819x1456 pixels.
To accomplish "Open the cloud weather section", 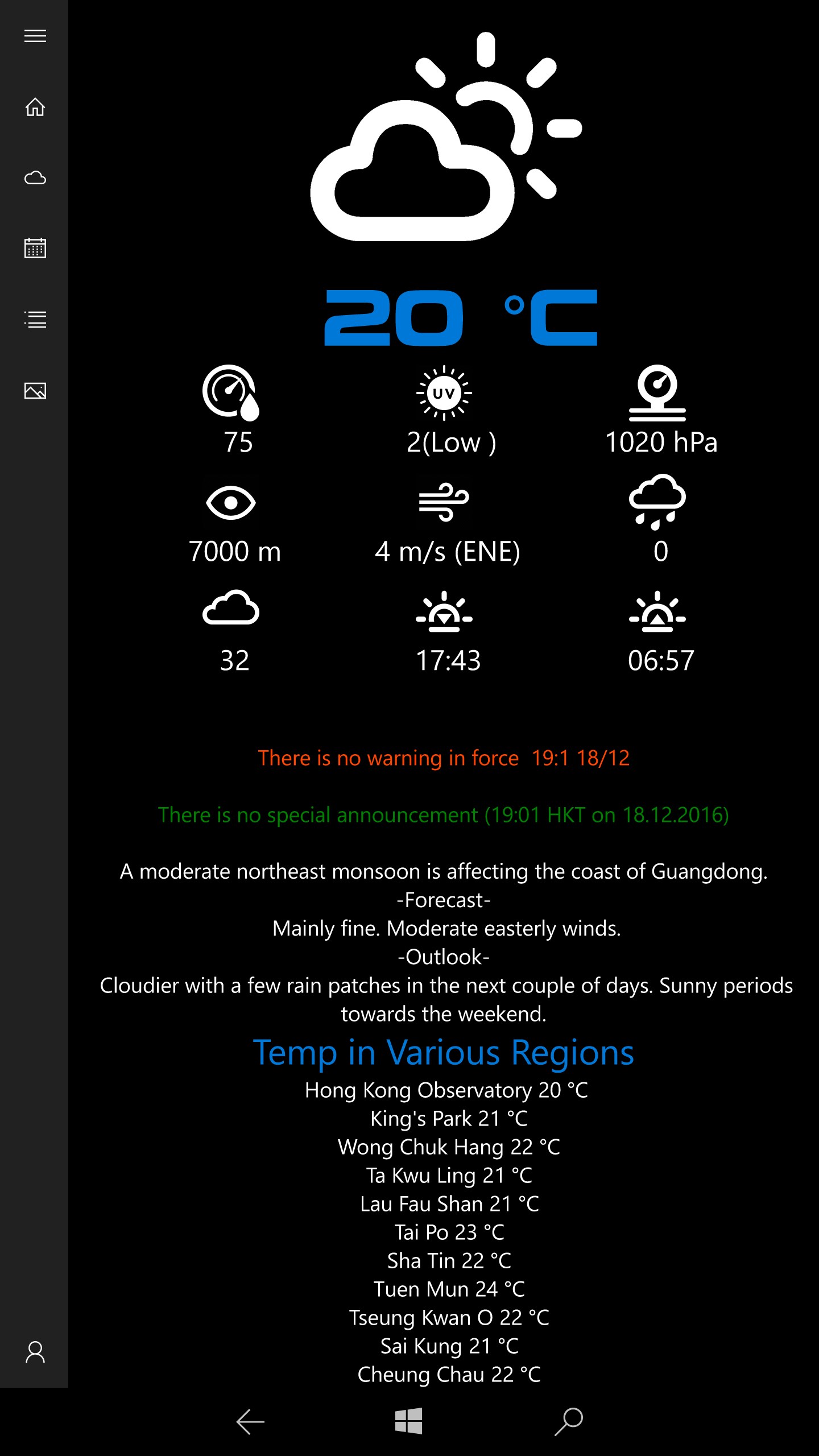I will click(35, 178).
